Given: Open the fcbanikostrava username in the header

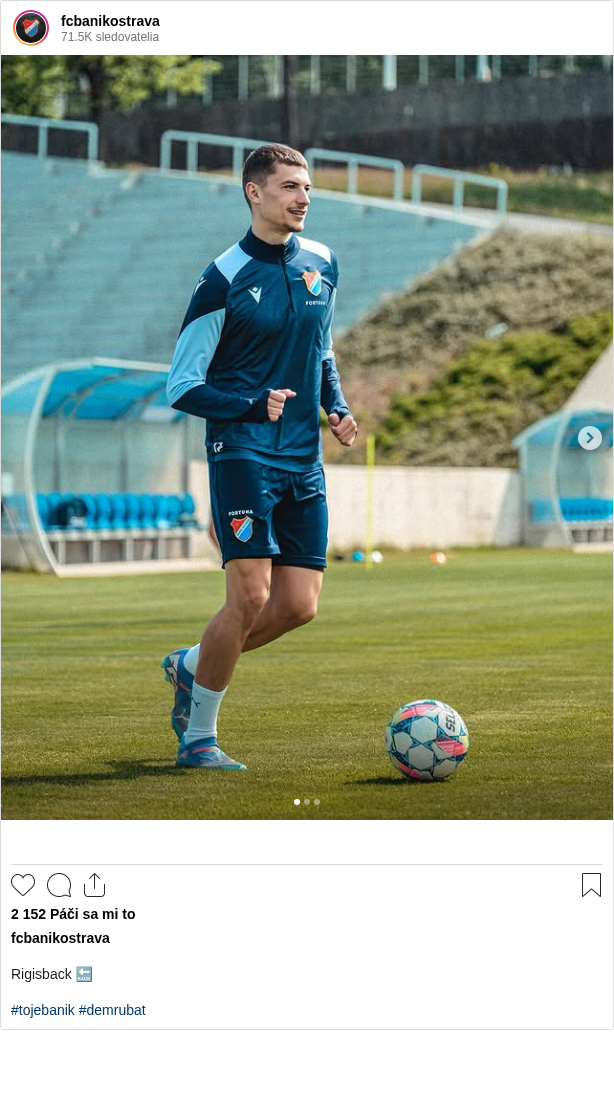Looking at the screenshot, I should [110, 21].
